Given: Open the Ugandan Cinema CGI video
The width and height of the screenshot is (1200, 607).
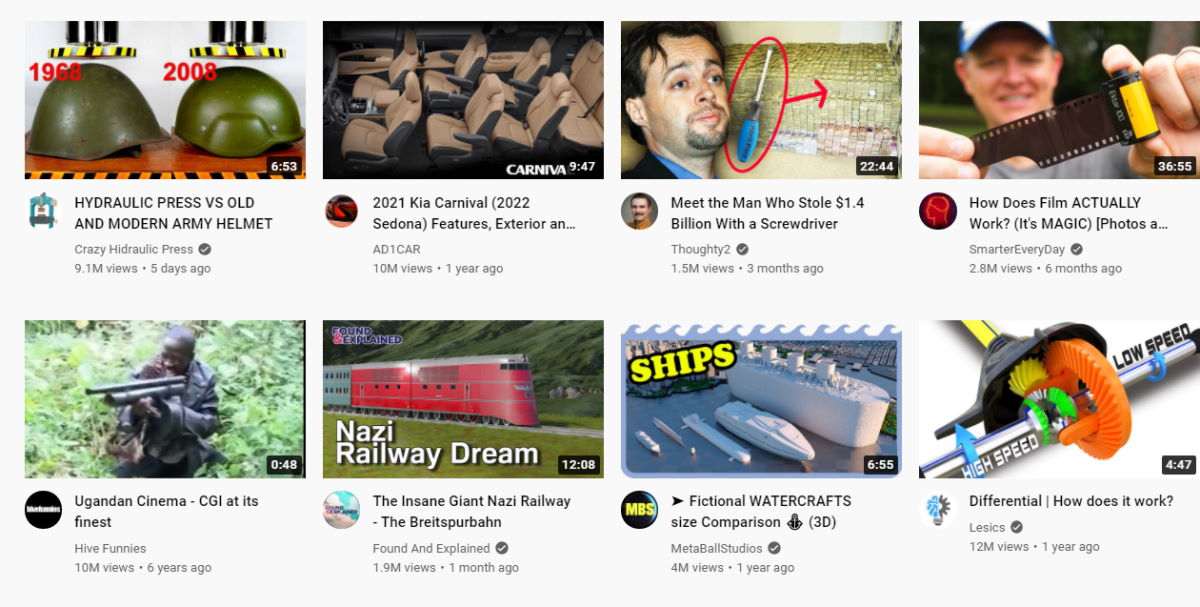Looking at the screenshot, I should point(165,399).
